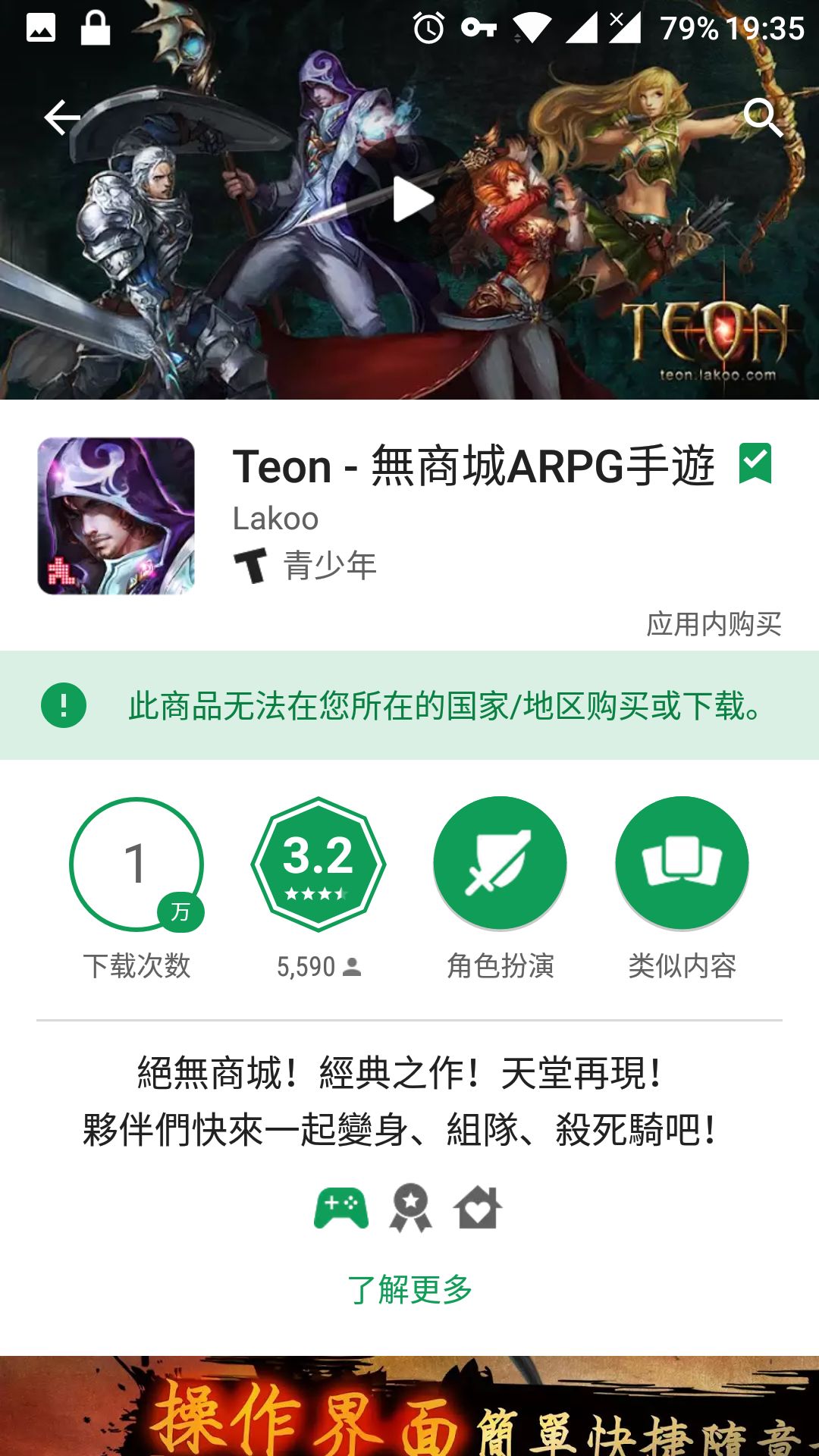Screen dimensions: 819x1456
Task: Tap the family house icon under the description
Action: 478,1207
